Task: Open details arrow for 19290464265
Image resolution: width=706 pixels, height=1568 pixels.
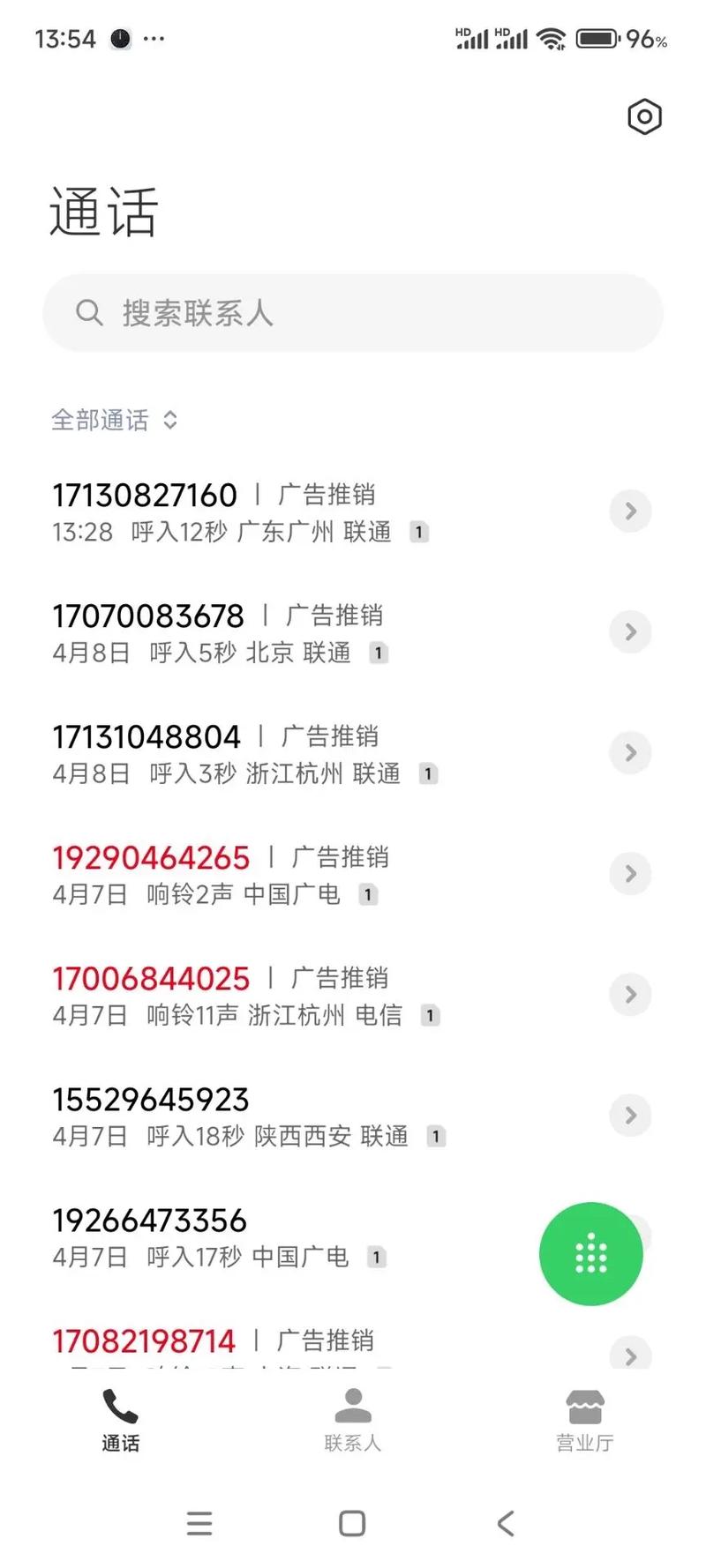Action: pos(630,874)
